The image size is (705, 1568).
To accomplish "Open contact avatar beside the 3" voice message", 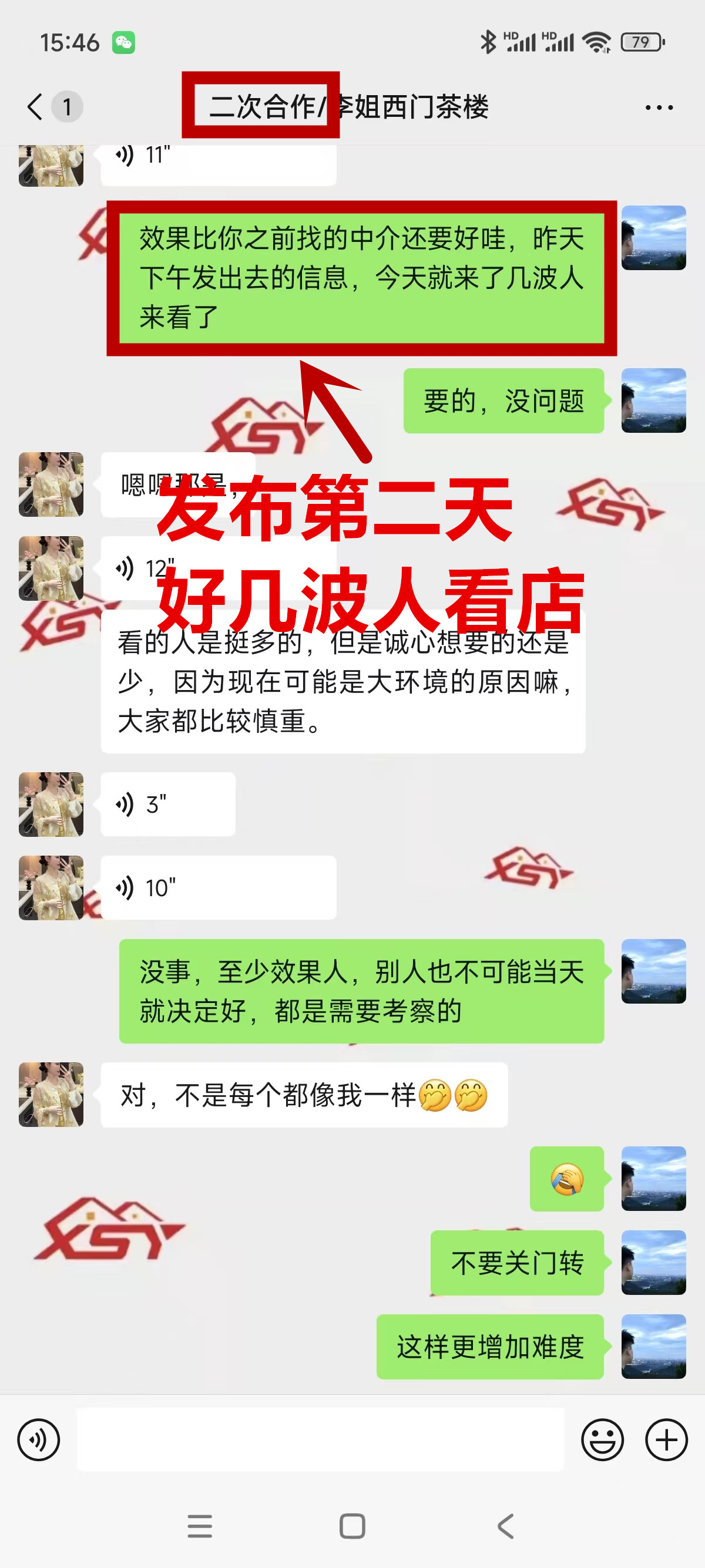I will 51,804.
